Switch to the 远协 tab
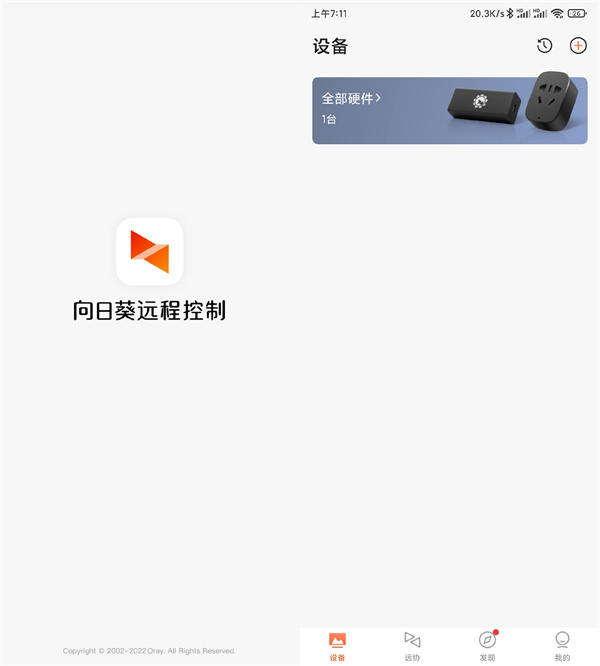The image size is (600, 666). (412, 646)
